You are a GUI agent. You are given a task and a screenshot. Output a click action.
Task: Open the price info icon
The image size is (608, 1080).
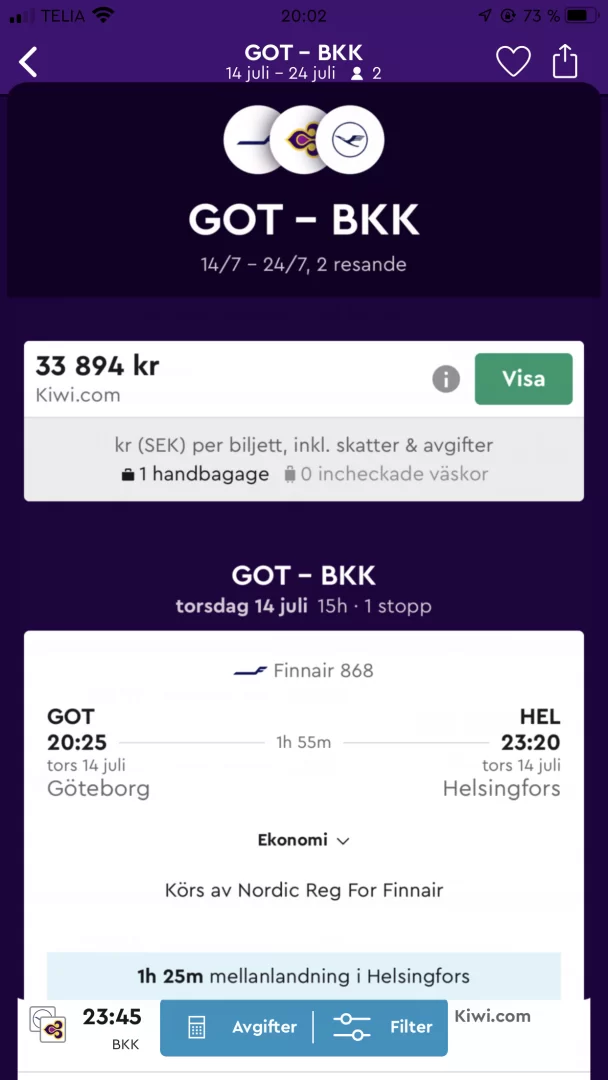pyautogui.click(x=446, y=379)
